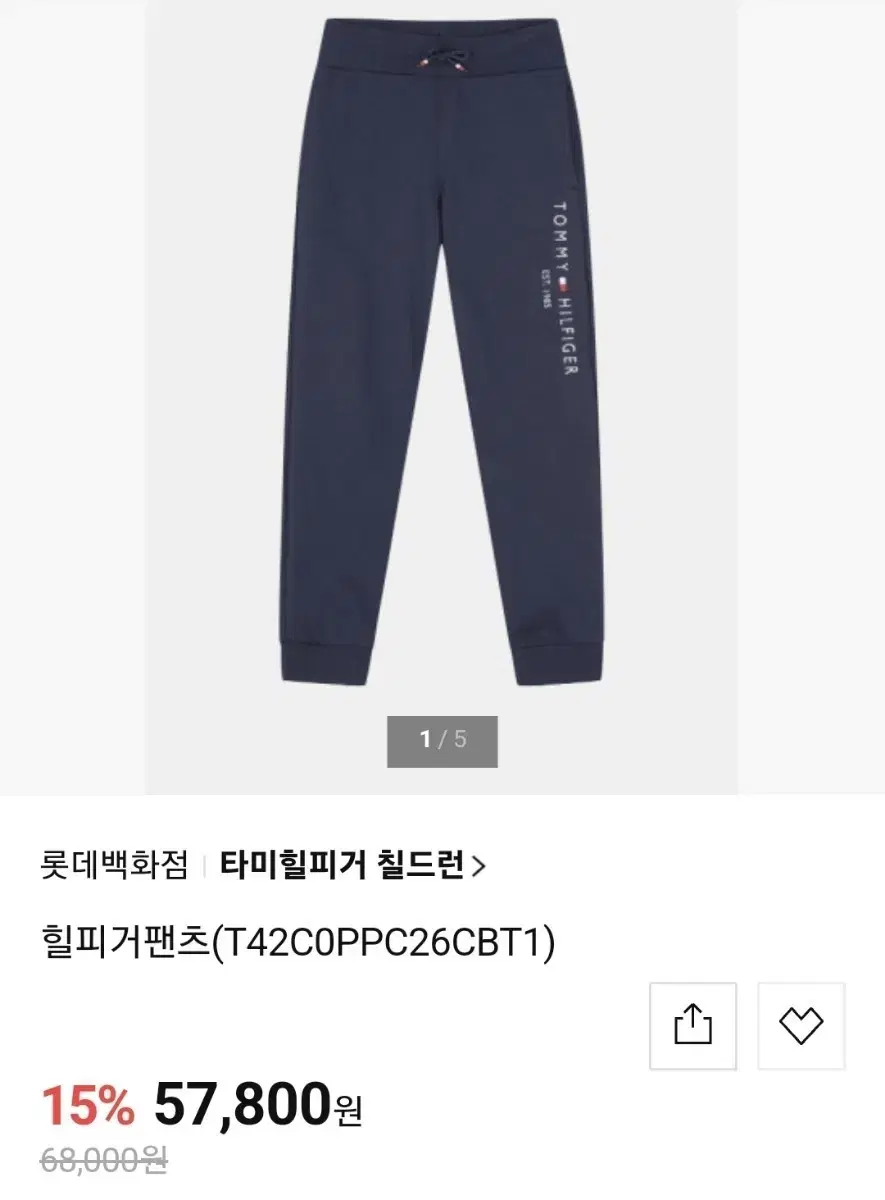Tap the 1/5 image counter pill

tap(442, 740)
